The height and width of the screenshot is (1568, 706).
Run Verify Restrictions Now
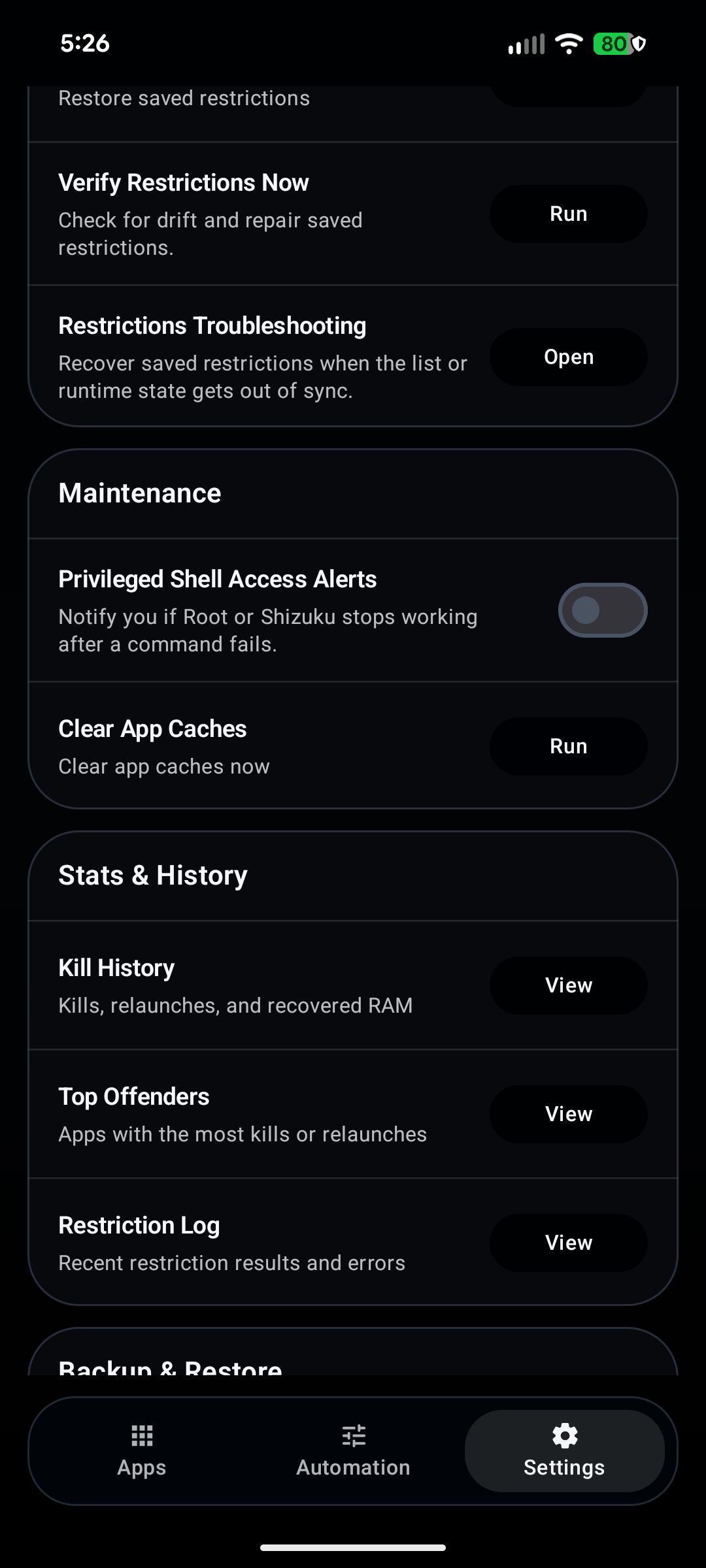(567, 214)
